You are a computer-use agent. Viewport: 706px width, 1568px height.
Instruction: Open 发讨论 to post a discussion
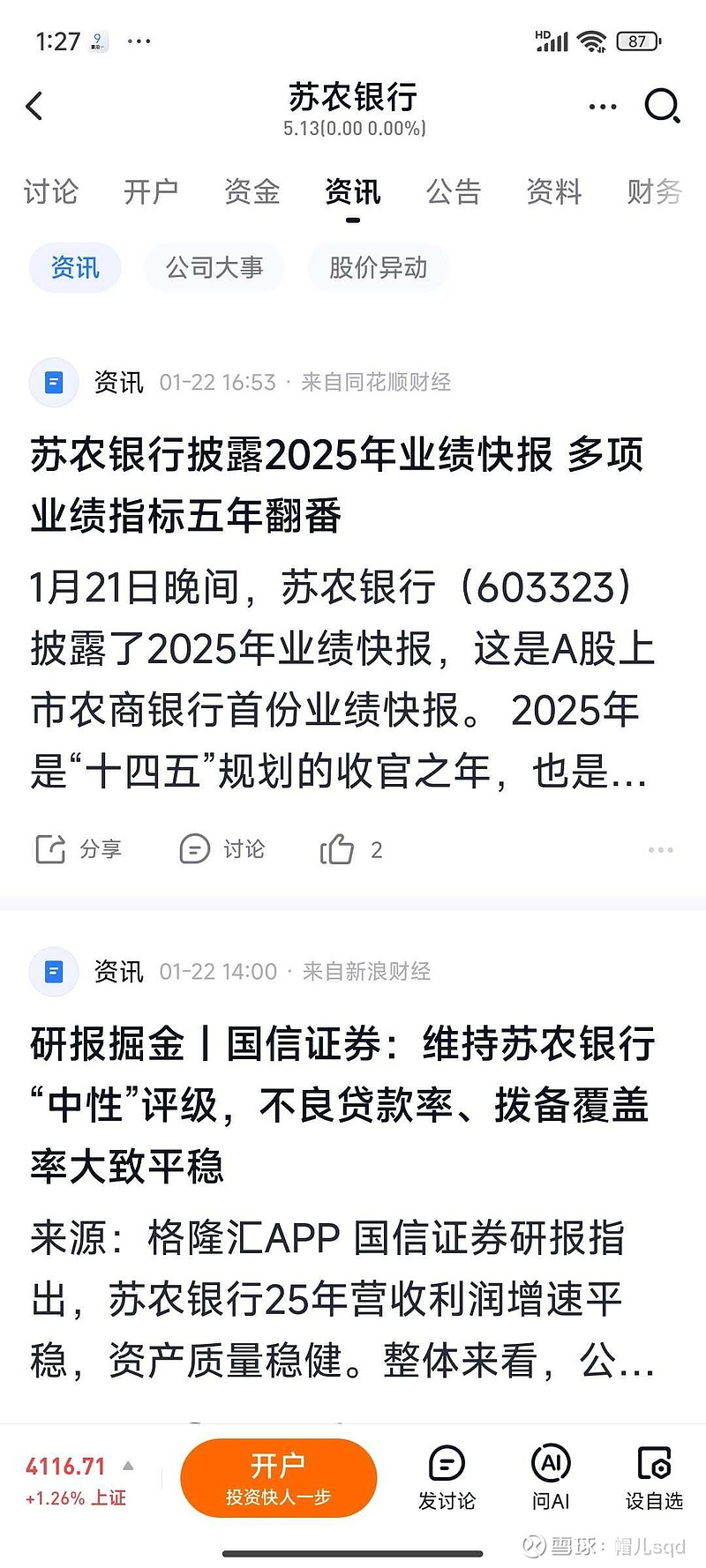[447, 1477]
